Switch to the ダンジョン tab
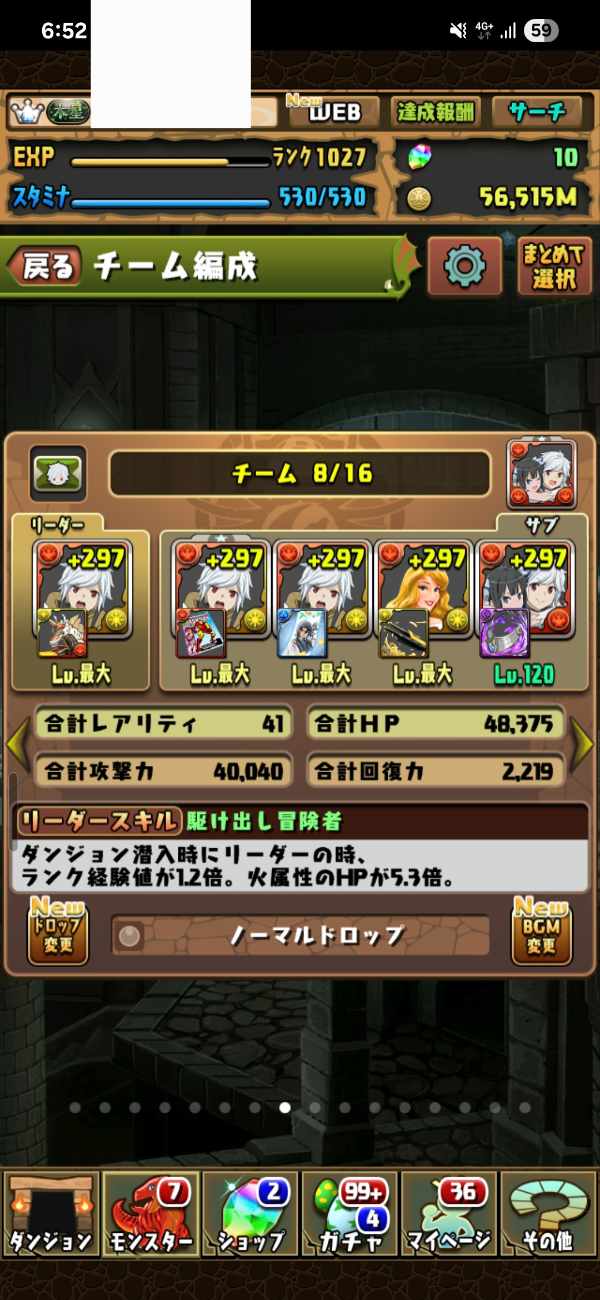600x1300 pixels. pyautogui.click(x=50, y=1214)
